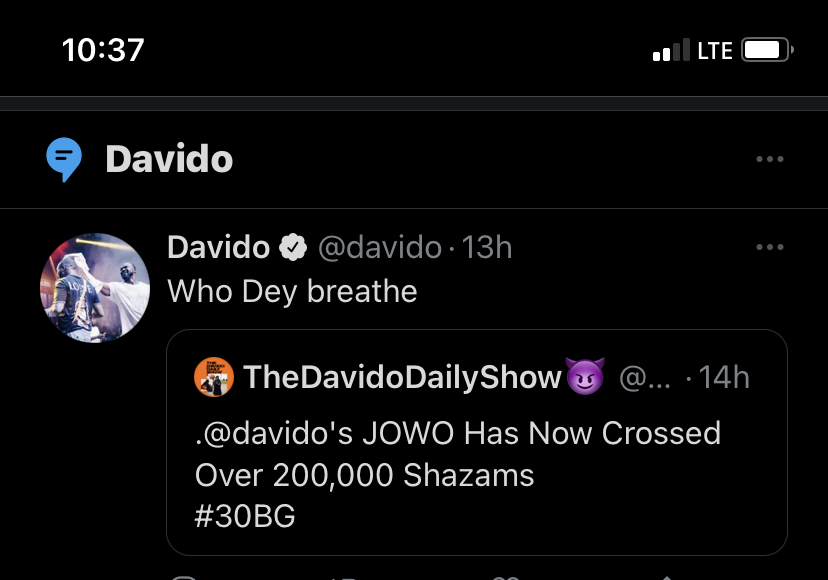This screenshot has width=828, height=580.
Task: View Davido's profile picture
Action: coord(95,288)
